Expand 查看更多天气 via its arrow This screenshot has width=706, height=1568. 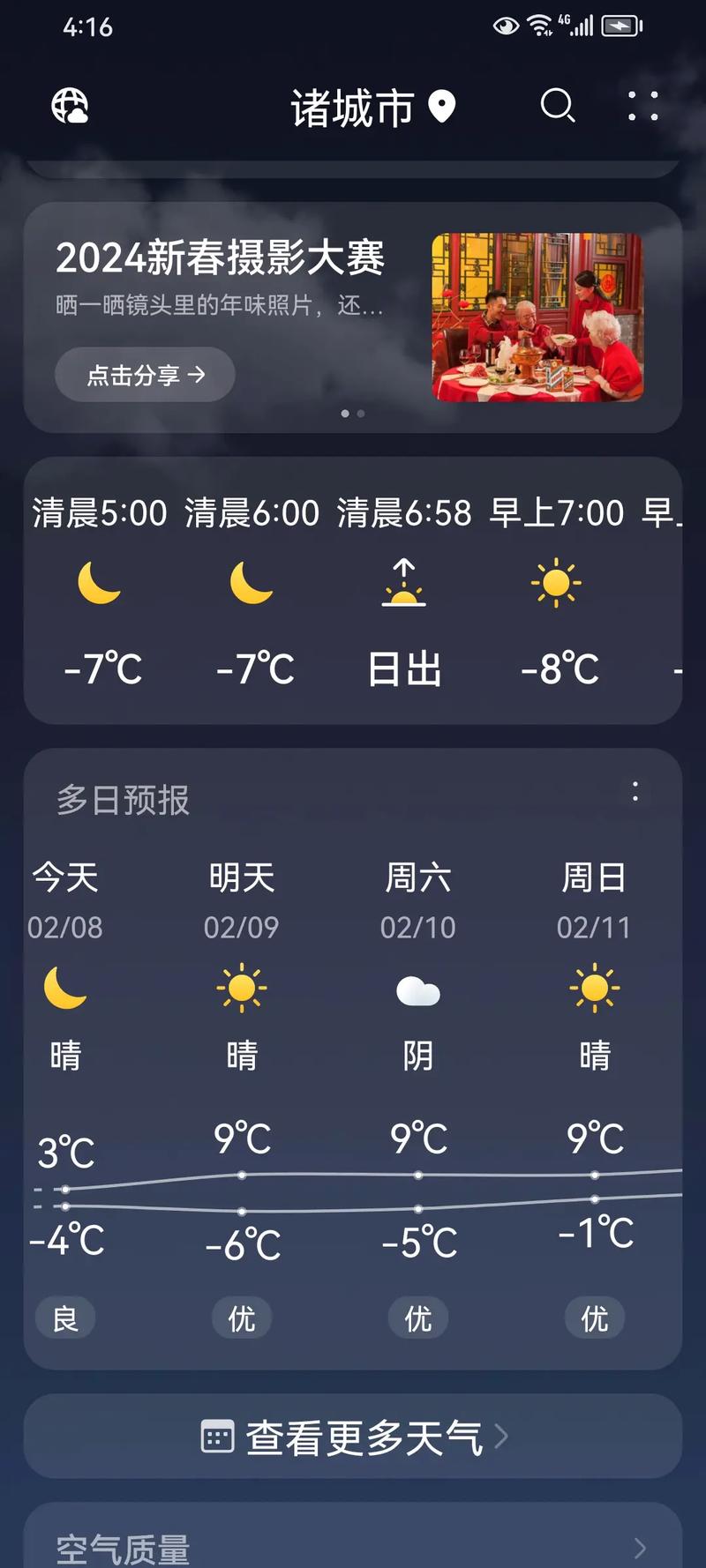click(x=505, y=1436)
